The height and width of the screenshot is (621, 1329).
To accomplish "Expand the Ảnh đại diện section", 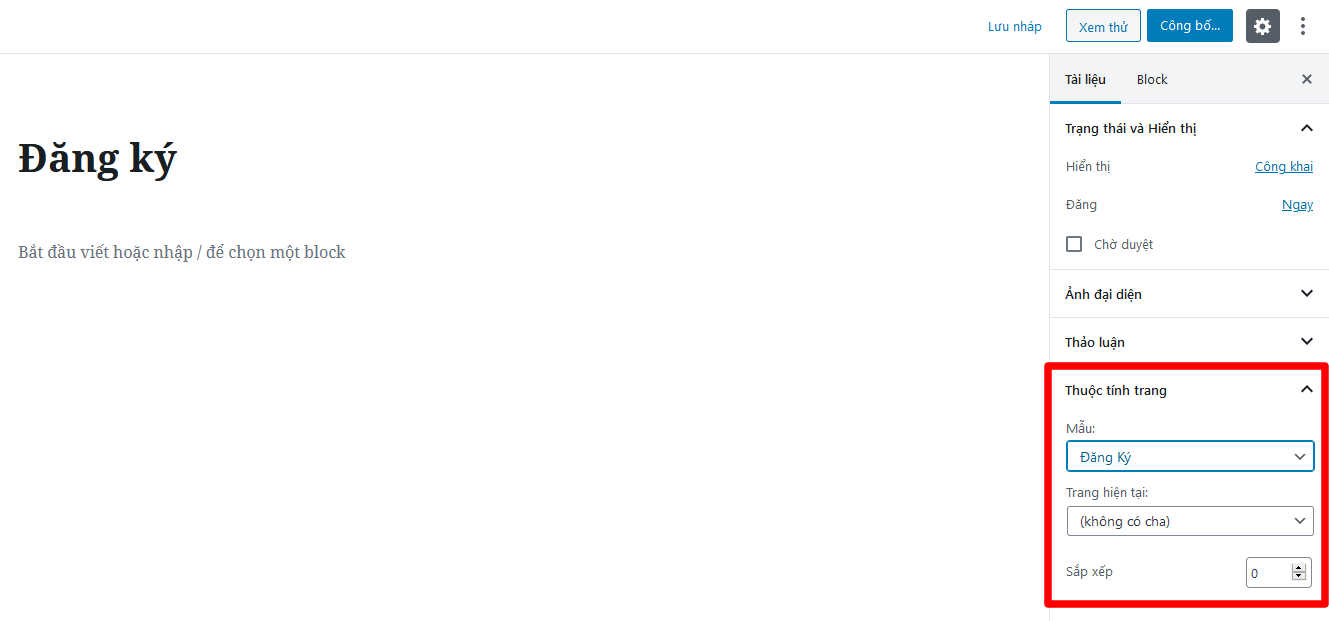I will (1306, 294).
